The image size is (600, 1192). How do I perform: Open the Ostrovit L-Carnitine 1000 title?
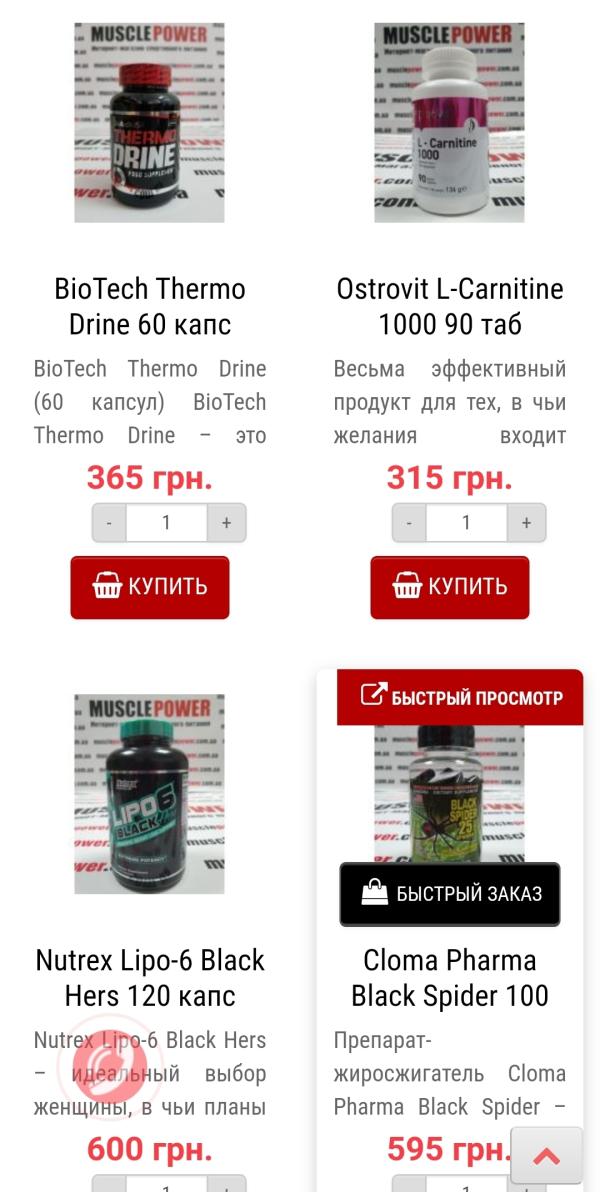click(x=450, y=306)
